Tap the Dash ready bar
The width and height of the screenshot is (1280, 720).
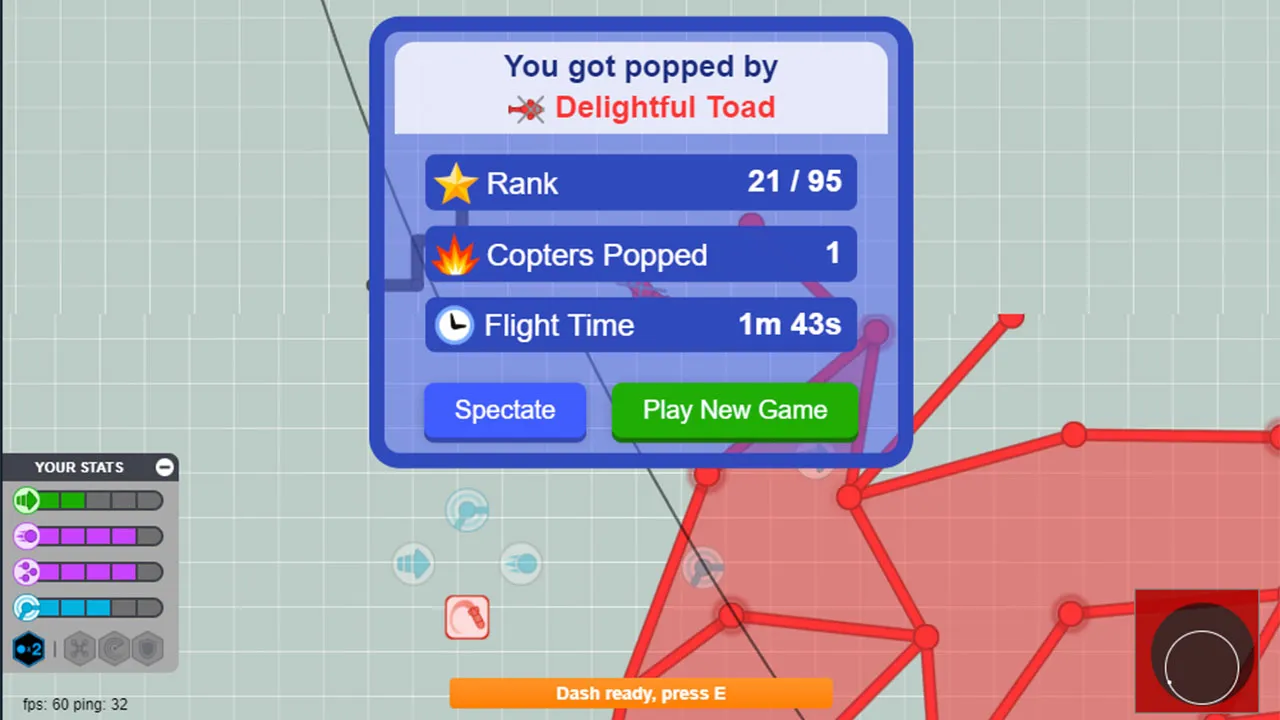click(640, 693)
